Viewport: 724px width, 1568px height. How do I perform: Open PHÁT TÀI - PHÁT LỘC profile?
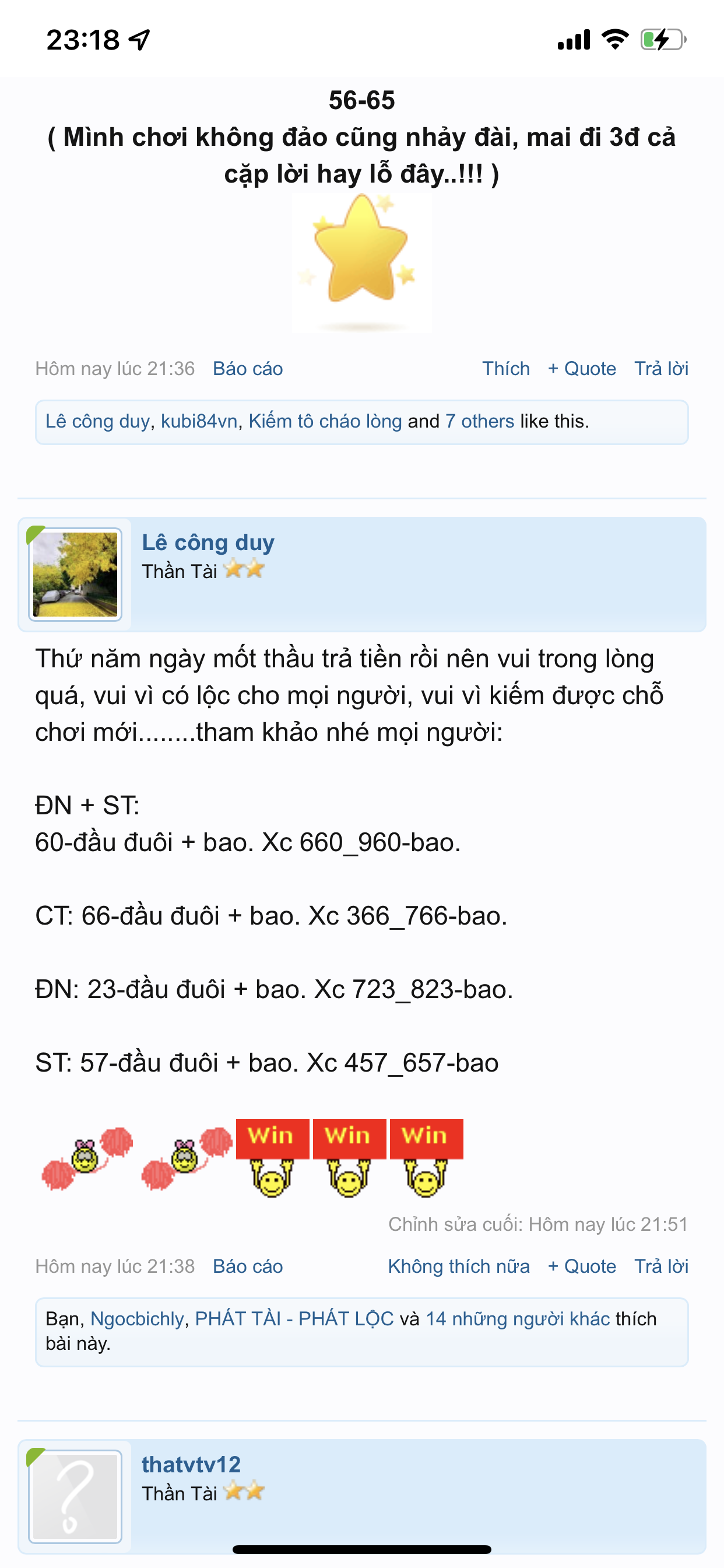(x=294, y=1318)
